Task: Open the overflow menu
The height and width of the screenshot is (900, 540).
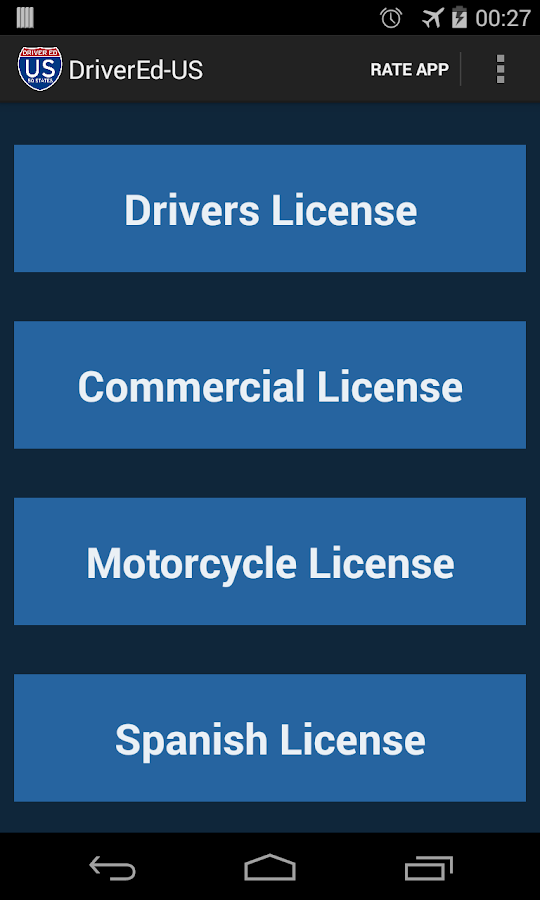Action: coord(500,69)
